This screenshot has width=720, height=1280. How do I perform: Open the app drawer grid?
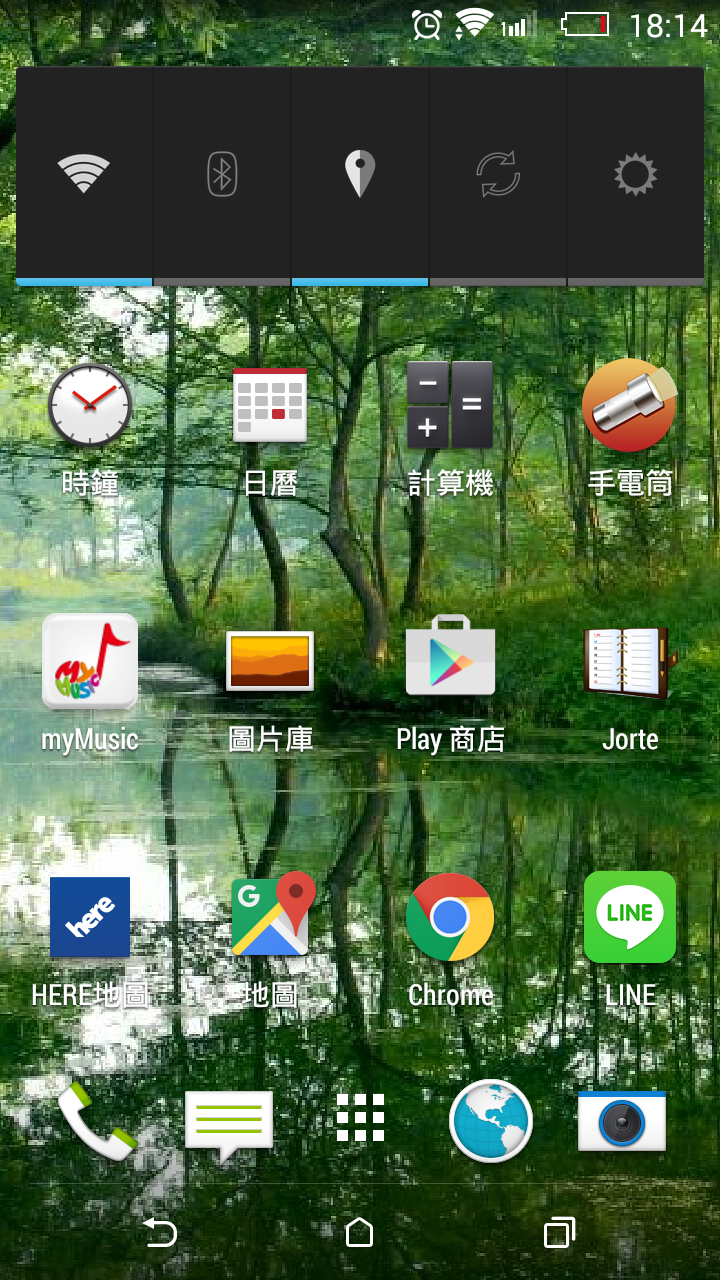coord(360,1118)
